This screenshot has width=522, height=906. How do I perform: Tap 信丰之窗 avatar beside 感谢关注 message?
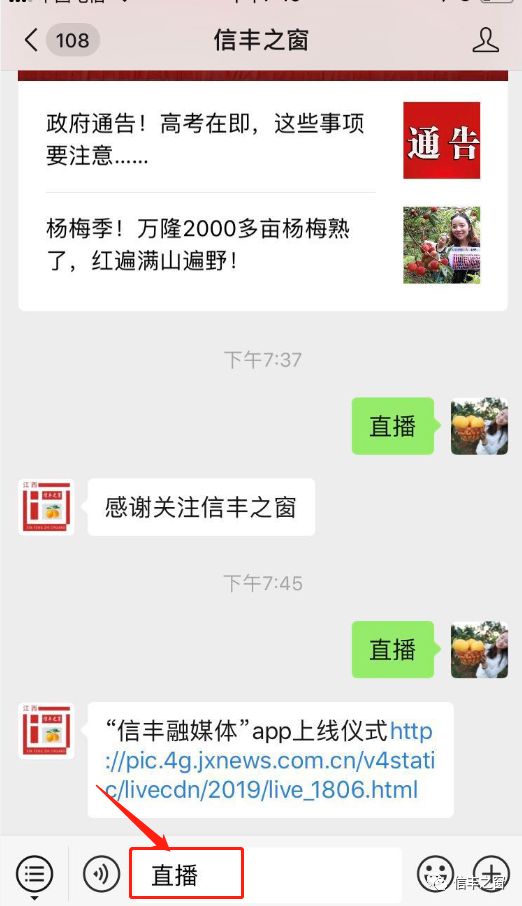[46, 507]
